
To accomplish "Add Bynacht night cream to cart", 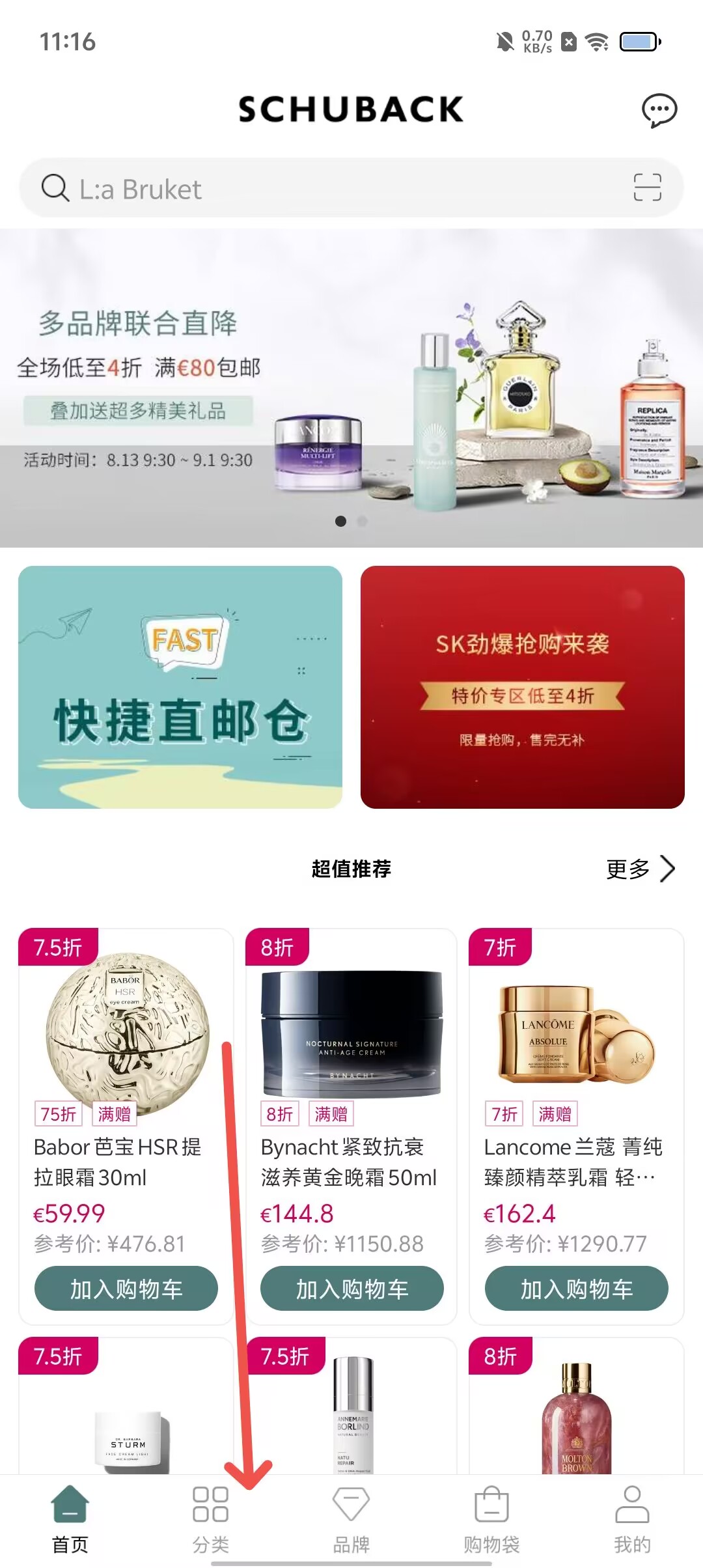I will [x=351, y=1289].
